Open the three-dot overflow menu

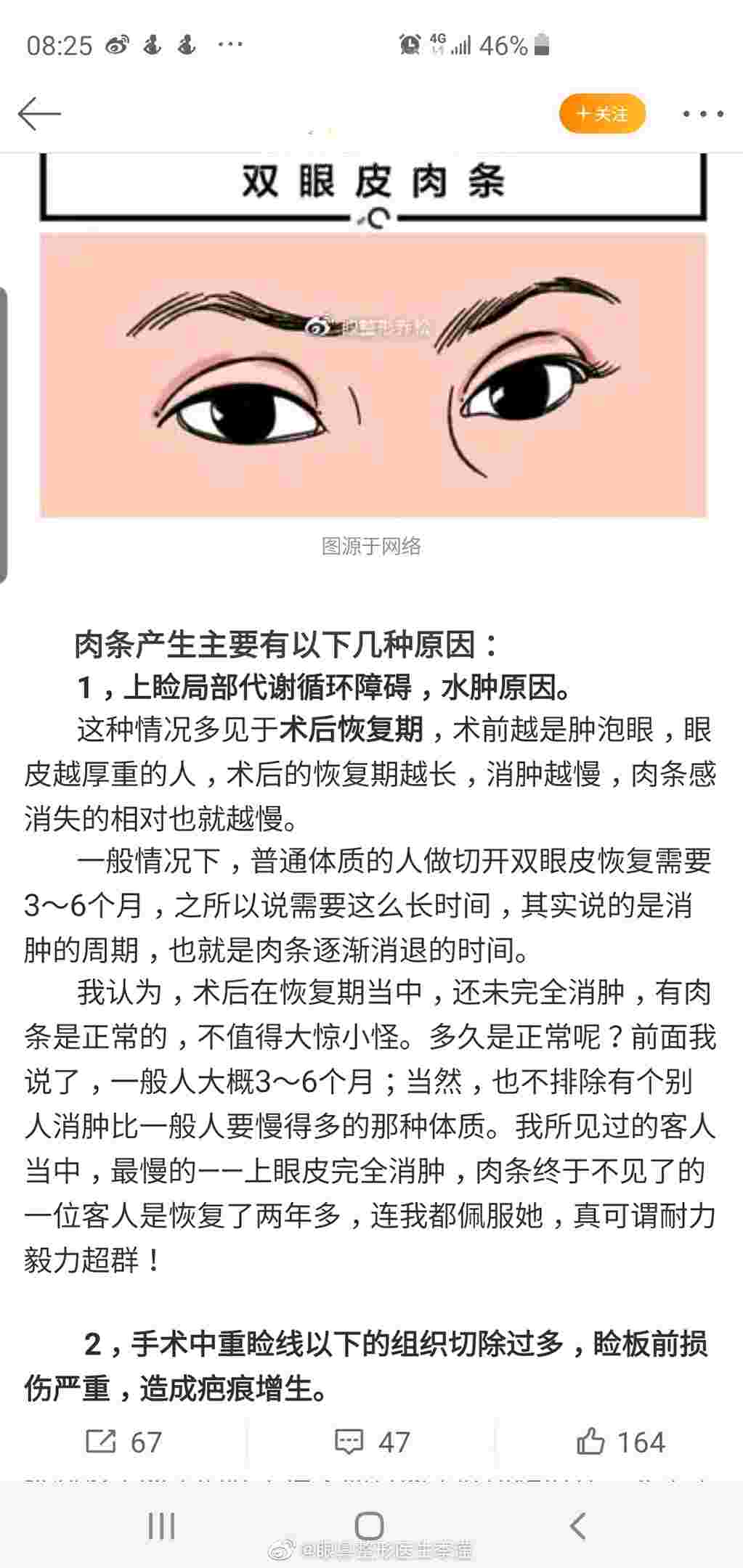point(702,114)
